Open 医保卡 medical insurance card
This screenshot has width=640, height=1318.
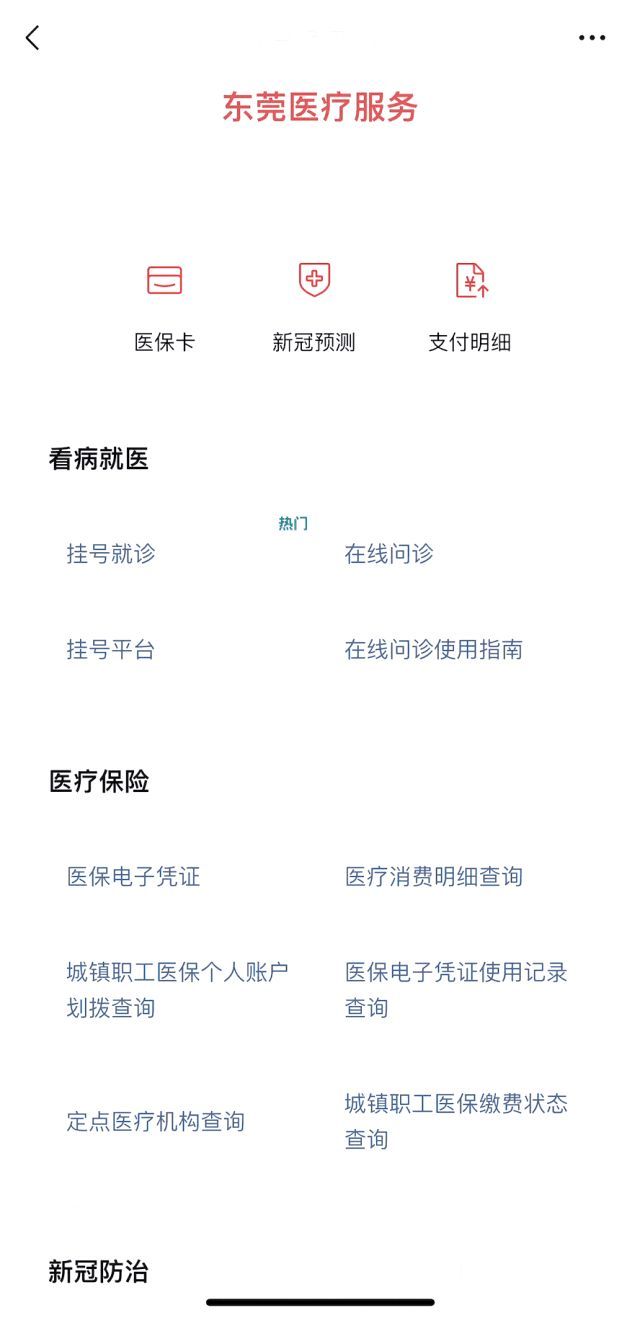click(x=165, y=306)
